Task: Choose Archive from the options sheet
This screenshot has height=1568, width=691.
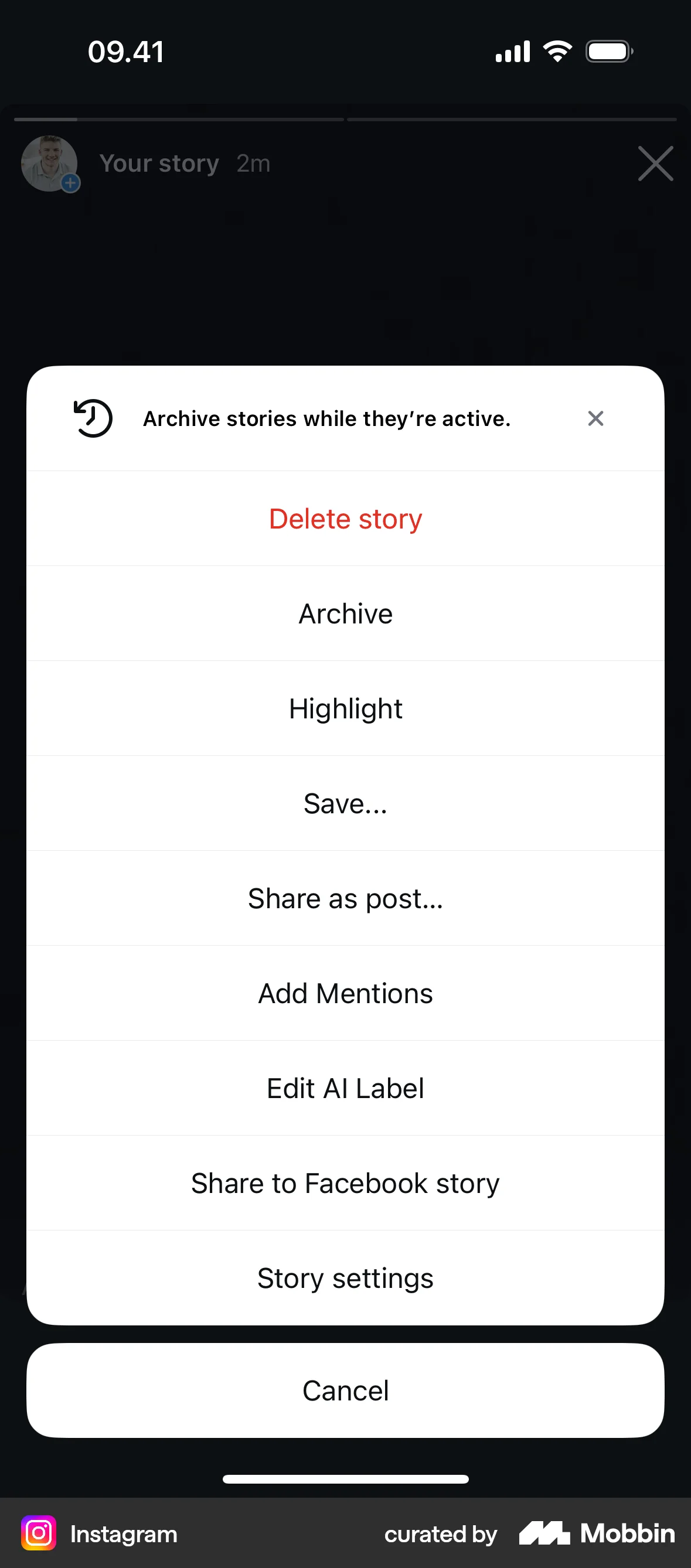Action: click(345, 613)
